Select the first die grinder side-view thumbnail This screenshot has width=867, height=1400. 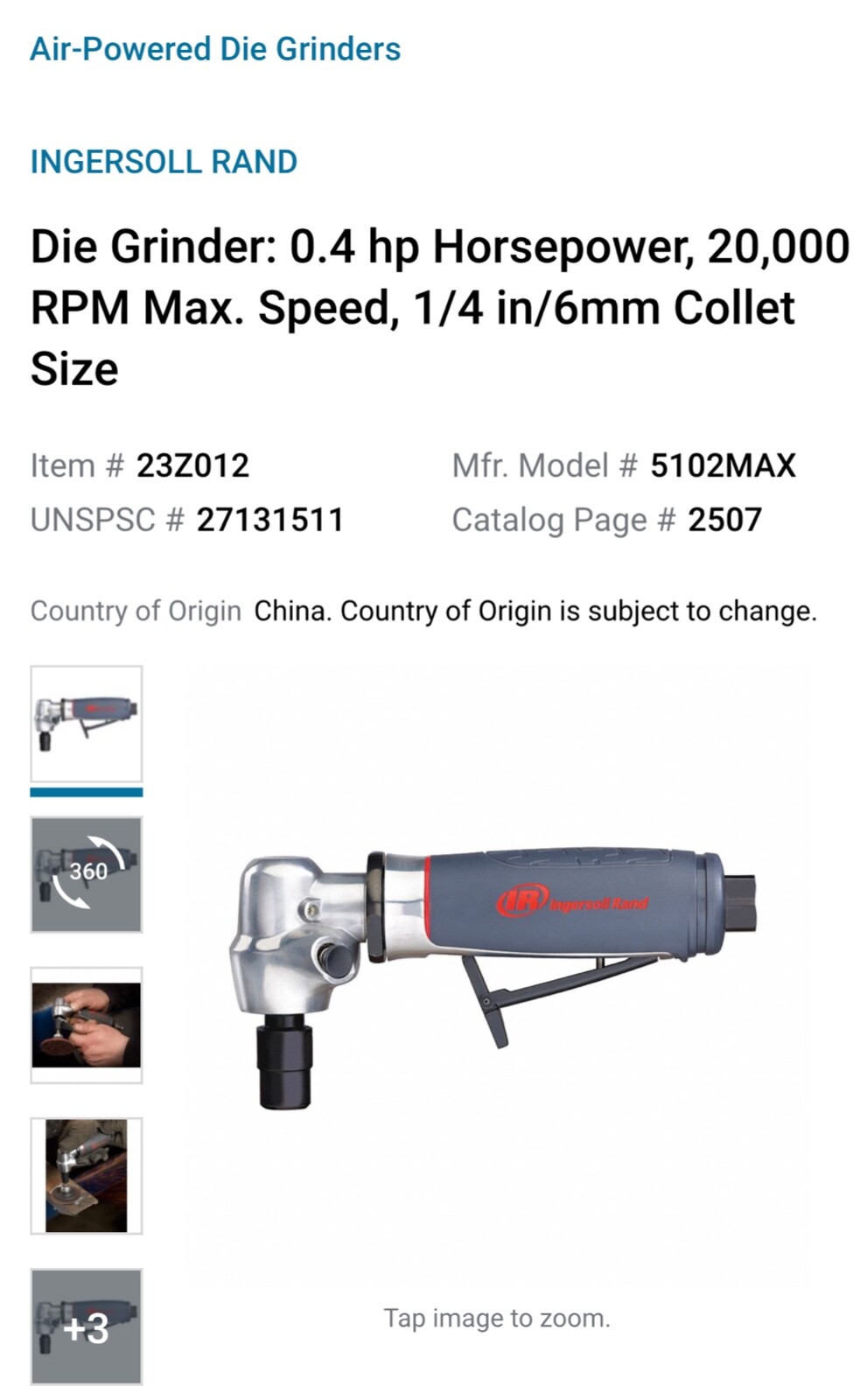[87, 724]
